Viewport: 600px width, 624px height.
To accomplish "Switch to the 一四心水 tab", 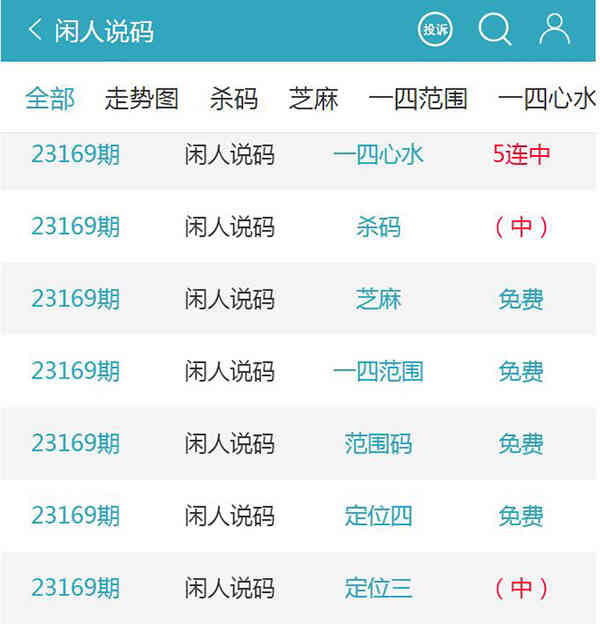I will (x=546, y=98).
